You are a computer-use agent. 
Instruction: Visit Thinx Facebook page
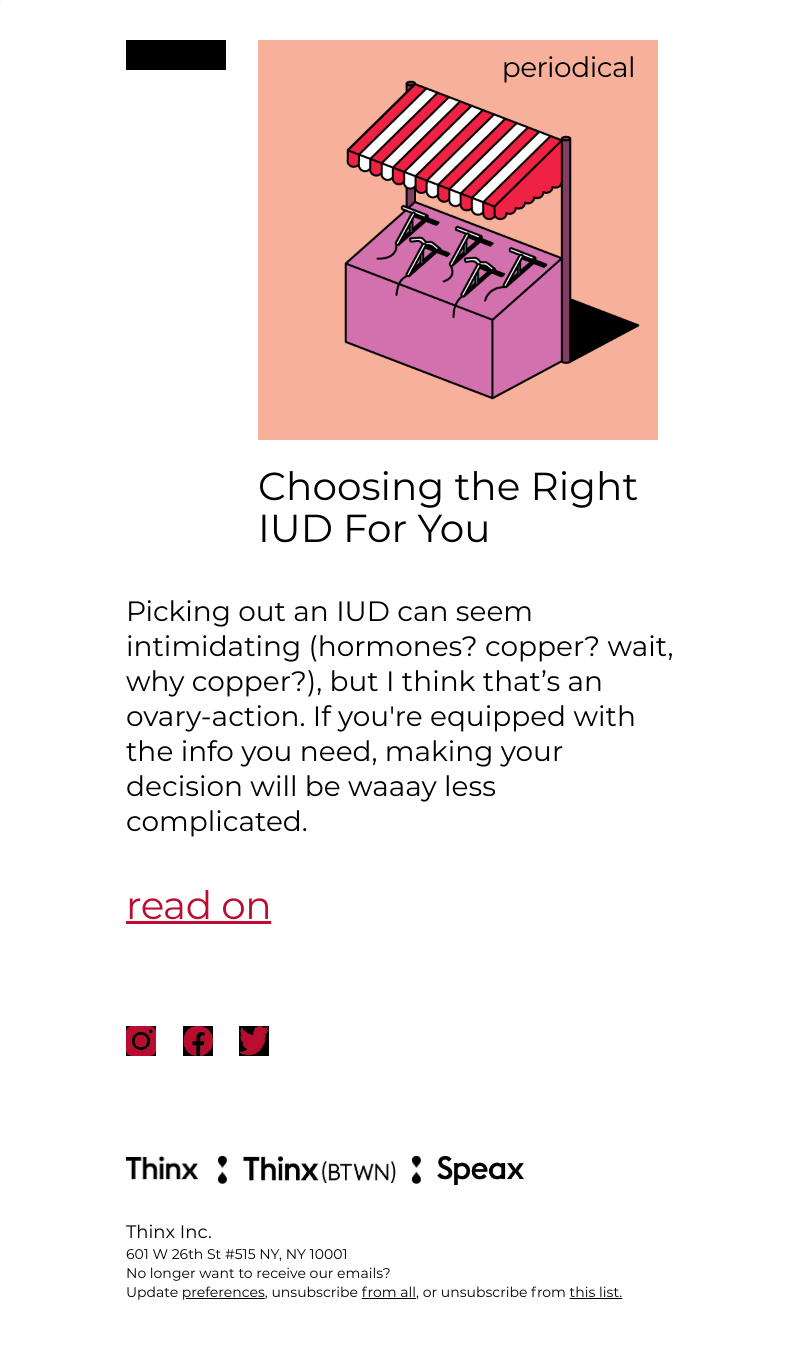(198, 1041)
